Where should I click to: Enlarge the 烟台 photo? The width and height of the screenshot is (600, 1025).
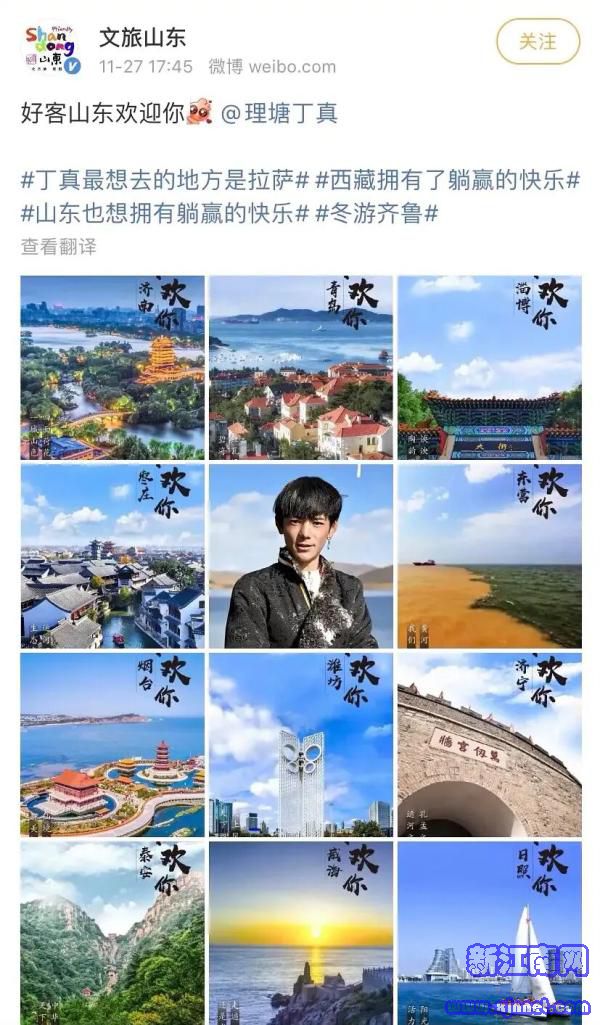pos(113,744)
